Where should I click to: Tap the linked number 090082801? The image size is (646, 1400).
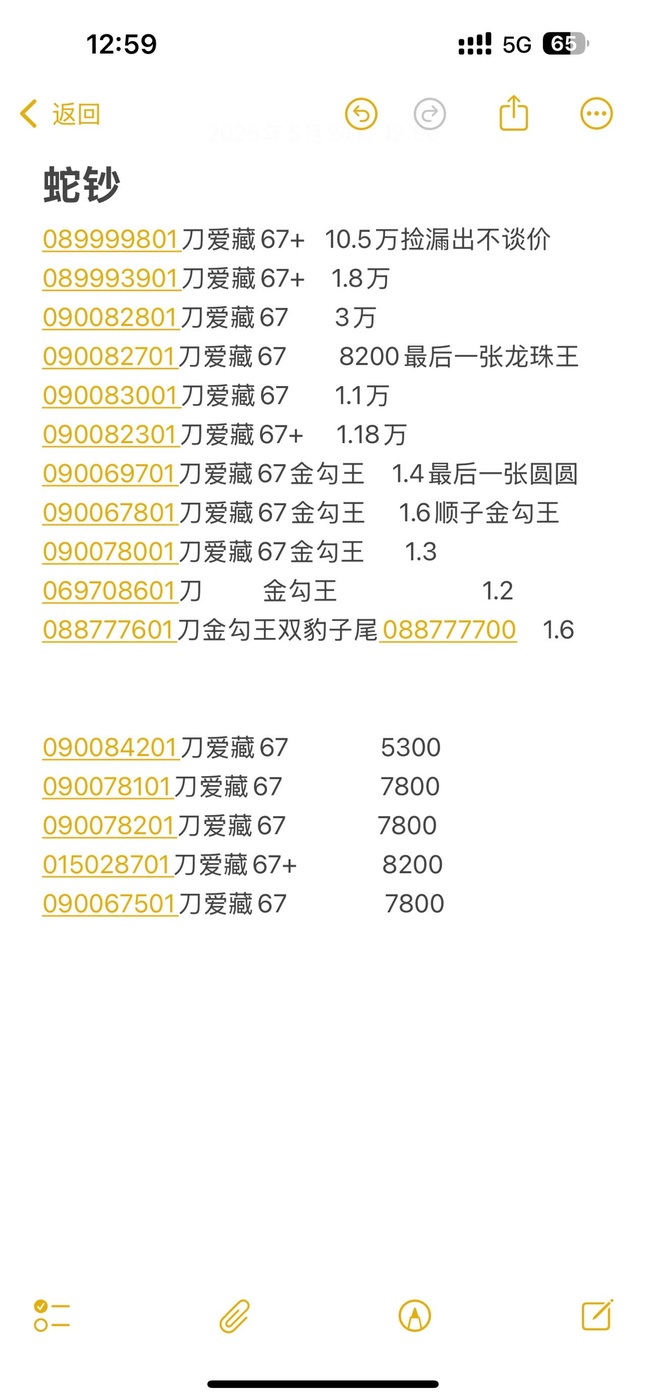pyautogui.click(x=111, y=318)
